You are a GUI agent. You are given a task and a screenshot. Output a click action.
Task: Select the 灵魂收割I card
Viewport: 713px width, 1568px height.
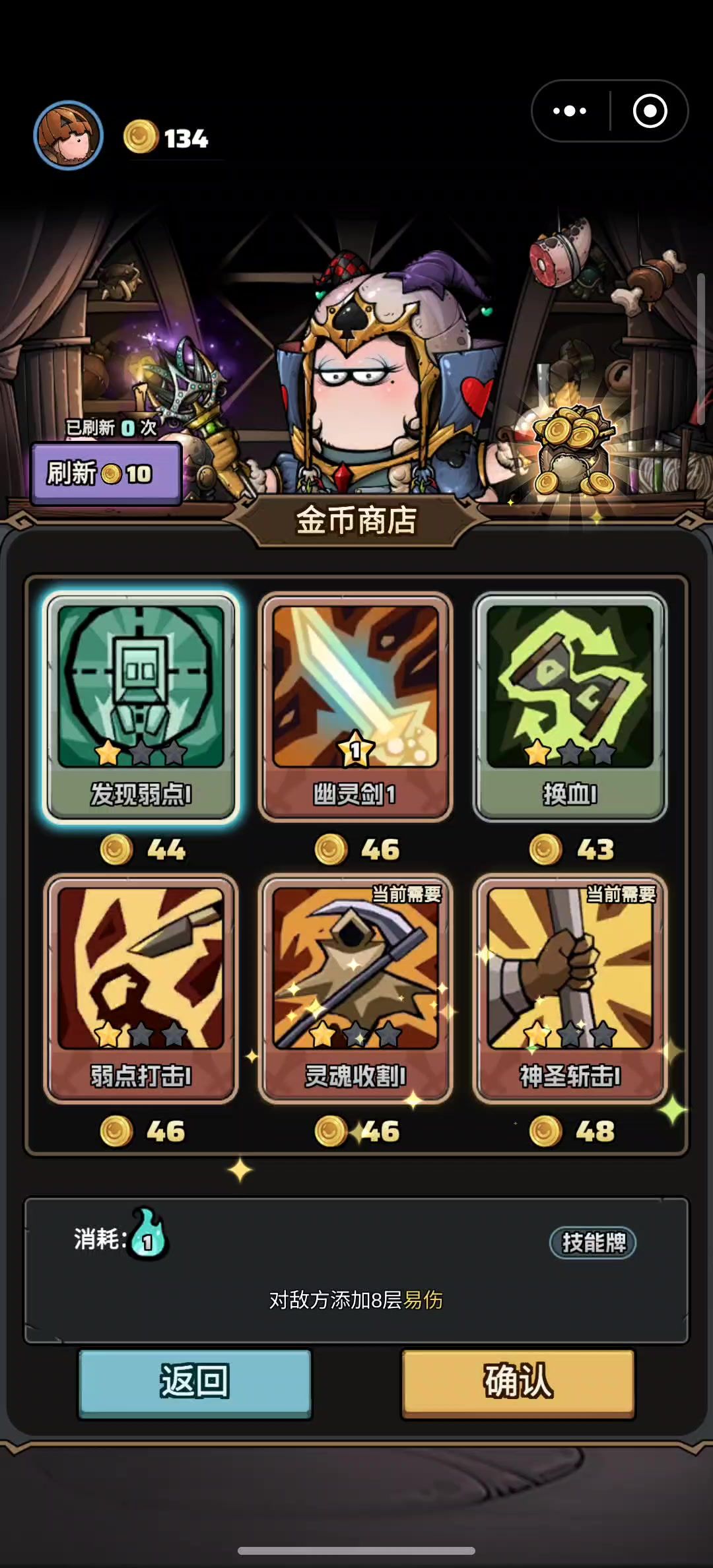click(x=355, y=988)
